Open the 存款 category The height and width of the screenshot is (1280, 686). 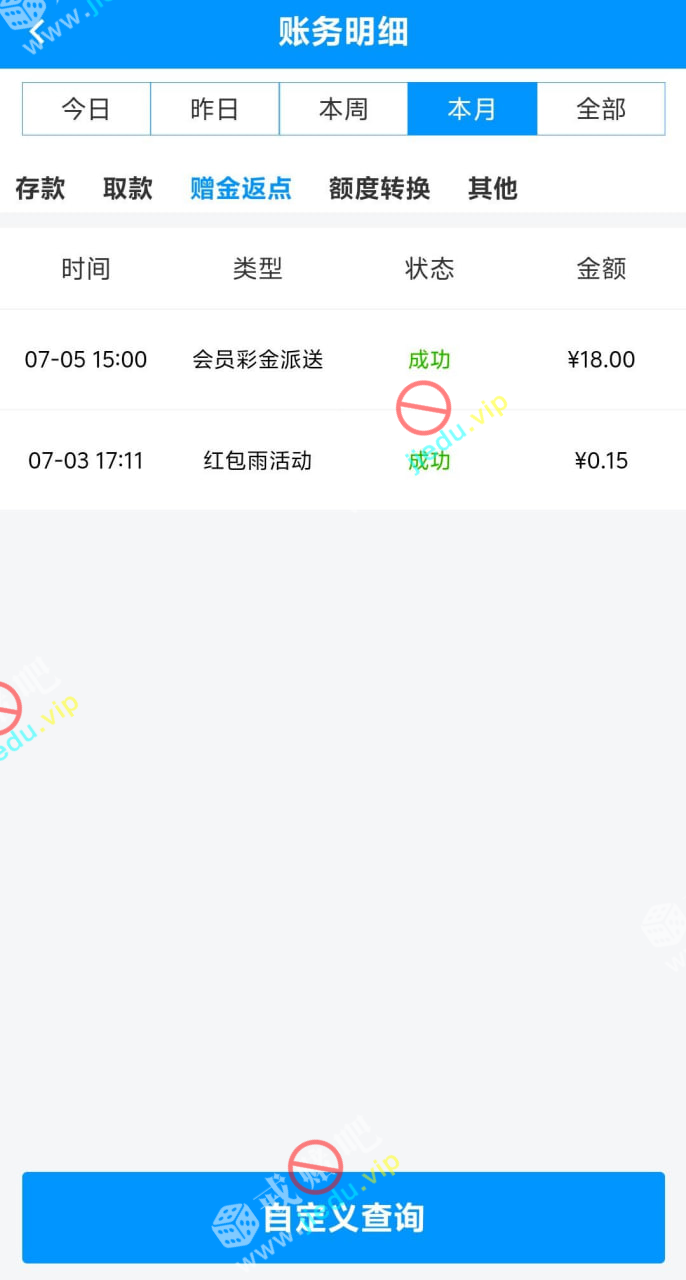click(40, 188)
